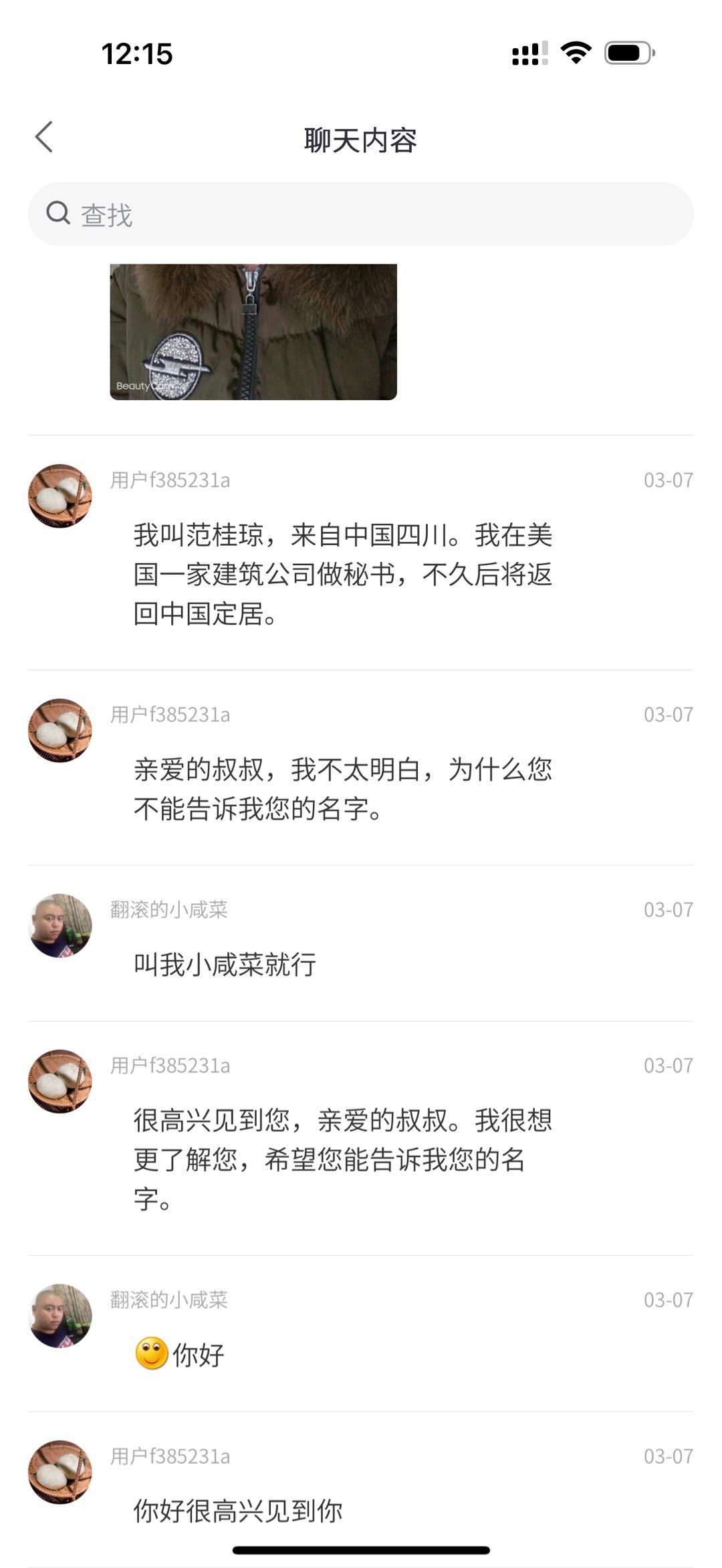Open the jacket photo message

pyautogui.click(x=253, y=332)
